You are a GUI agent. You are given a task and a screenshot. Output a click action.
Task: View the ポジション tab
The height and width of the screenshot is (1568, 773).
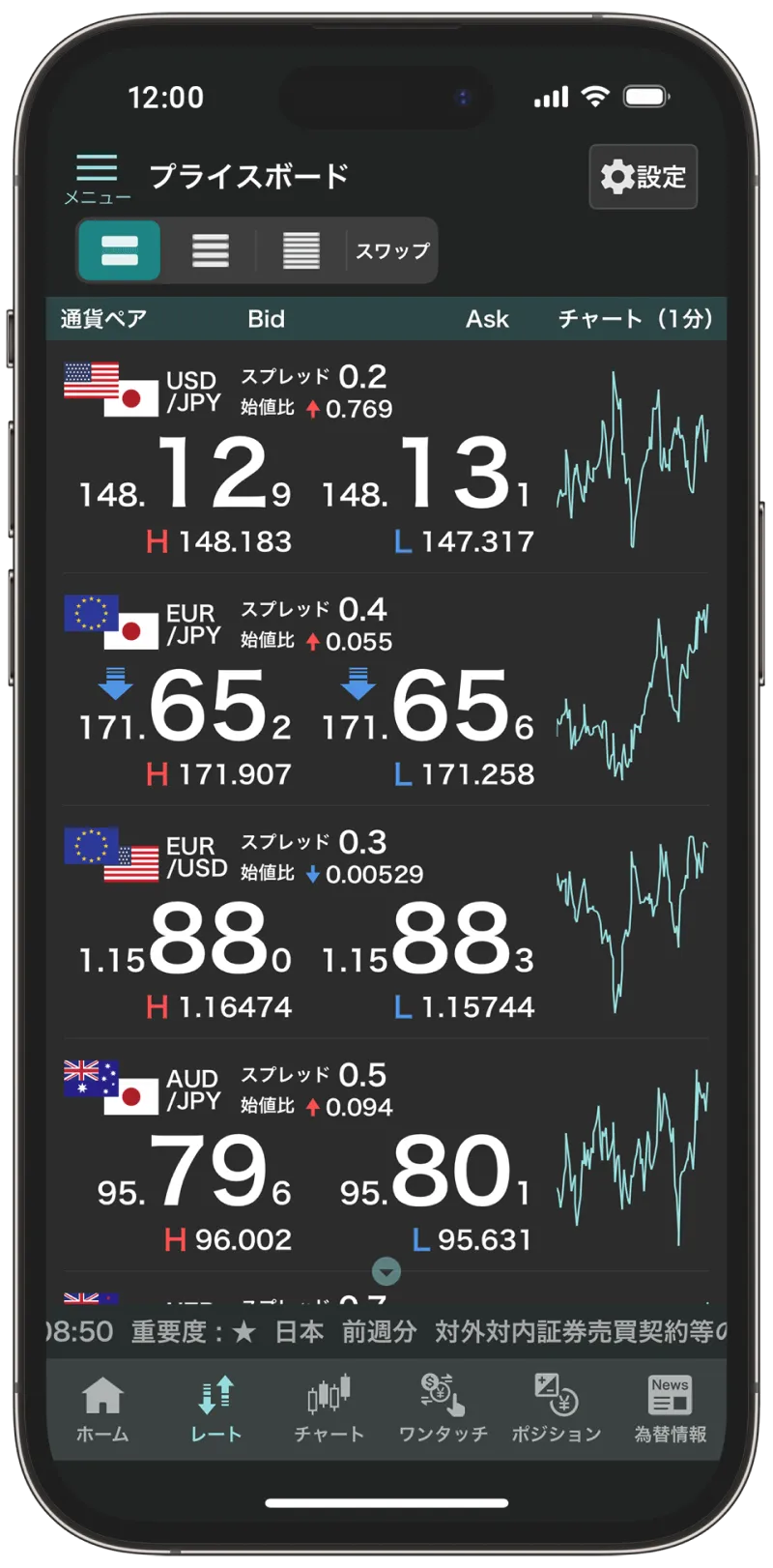coord(557,1409)
